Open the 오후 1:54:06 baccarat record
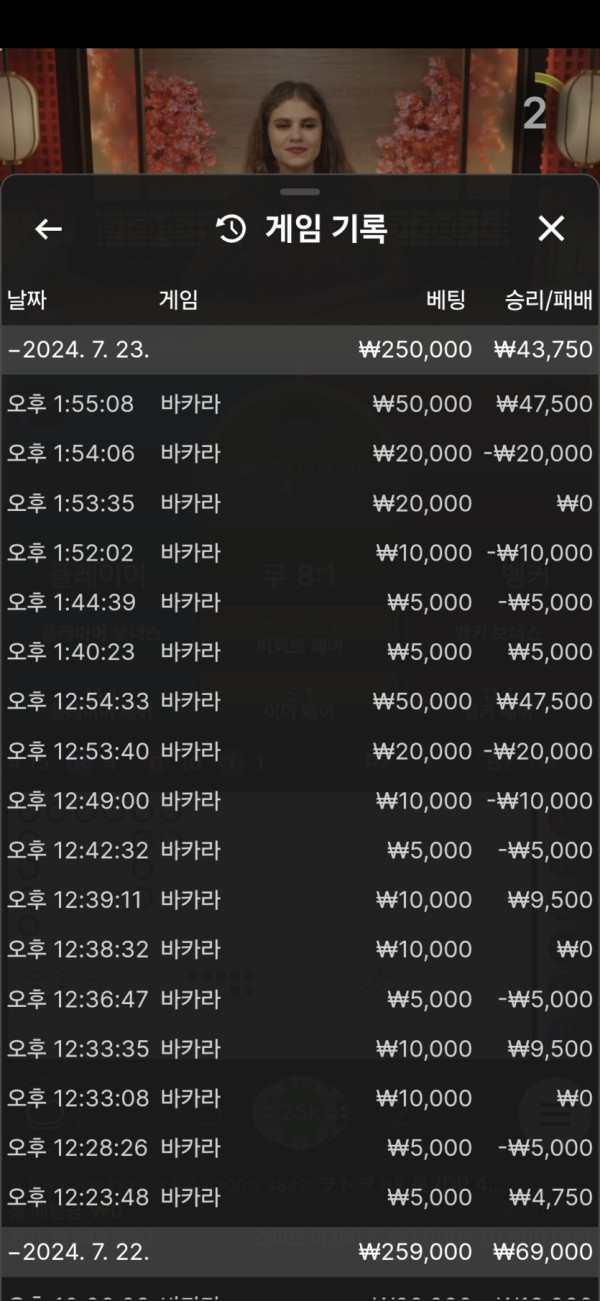The height and width of the screenshot is (1301, 600). point(300,453)
